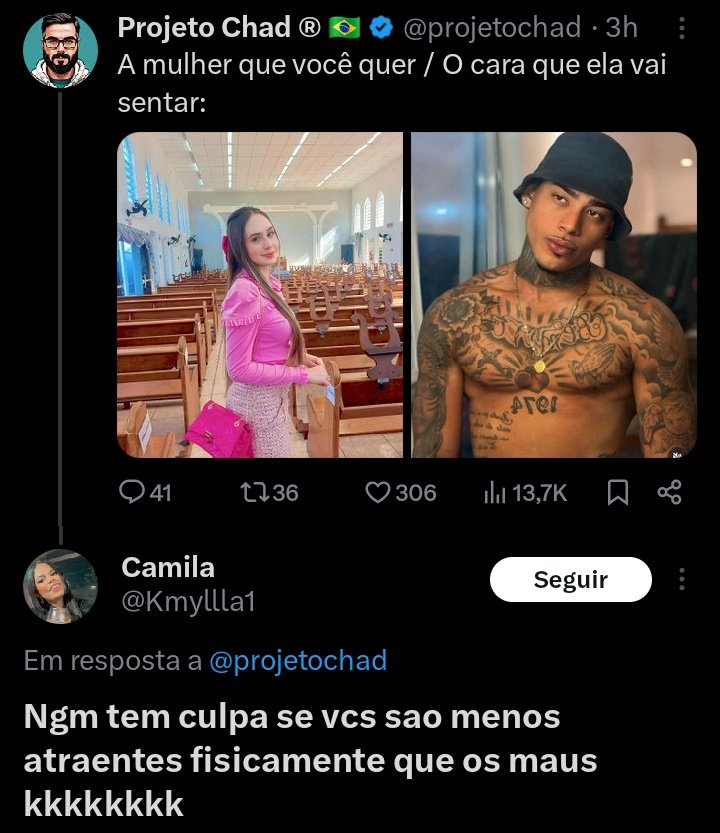720x833 pixels.
Task: Follow Camila with the Seguir button
Action: (x=571, y=580)
